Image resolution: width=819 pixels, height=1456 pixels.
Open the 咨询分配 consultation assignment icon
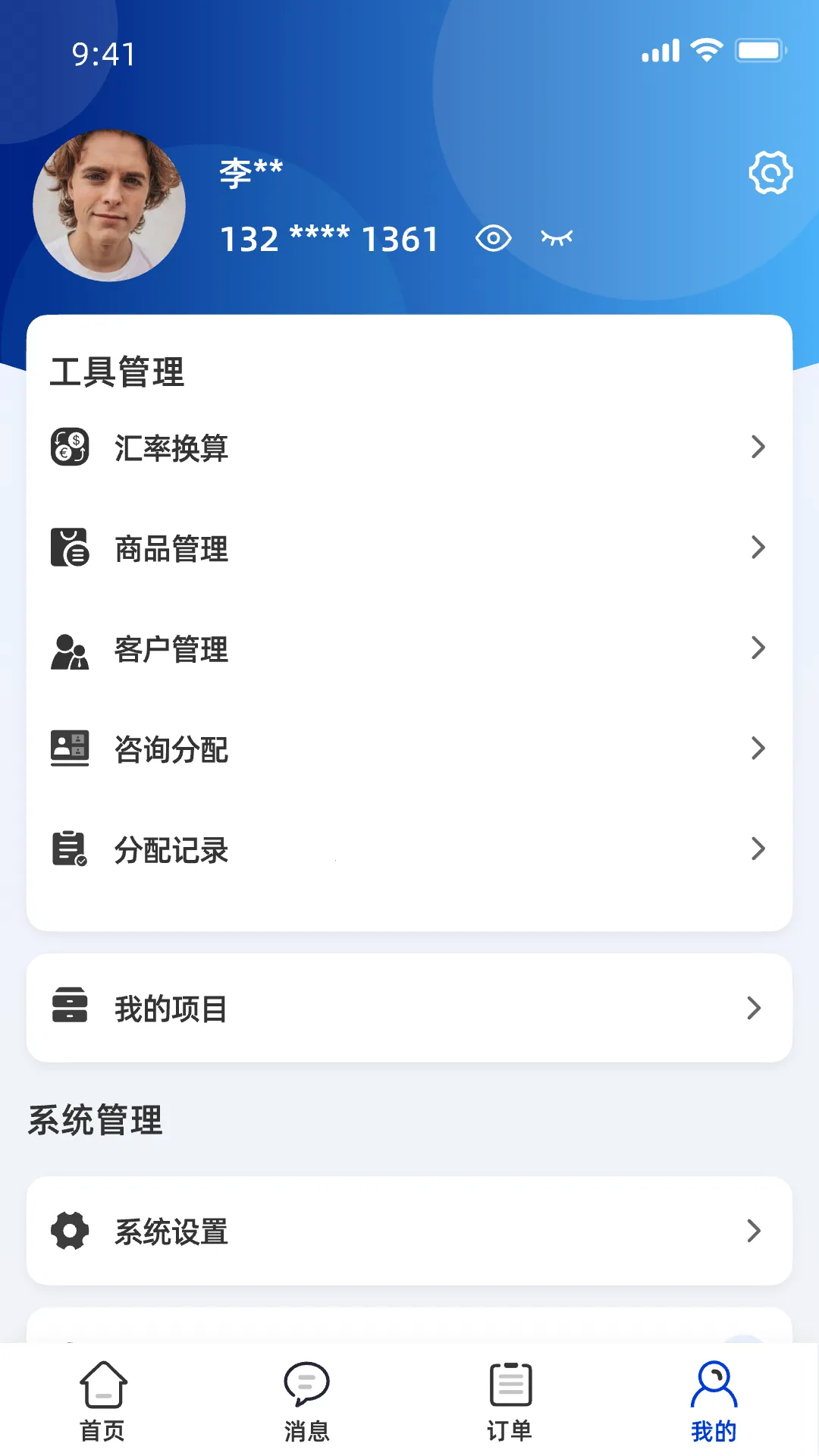coord(70,748)
